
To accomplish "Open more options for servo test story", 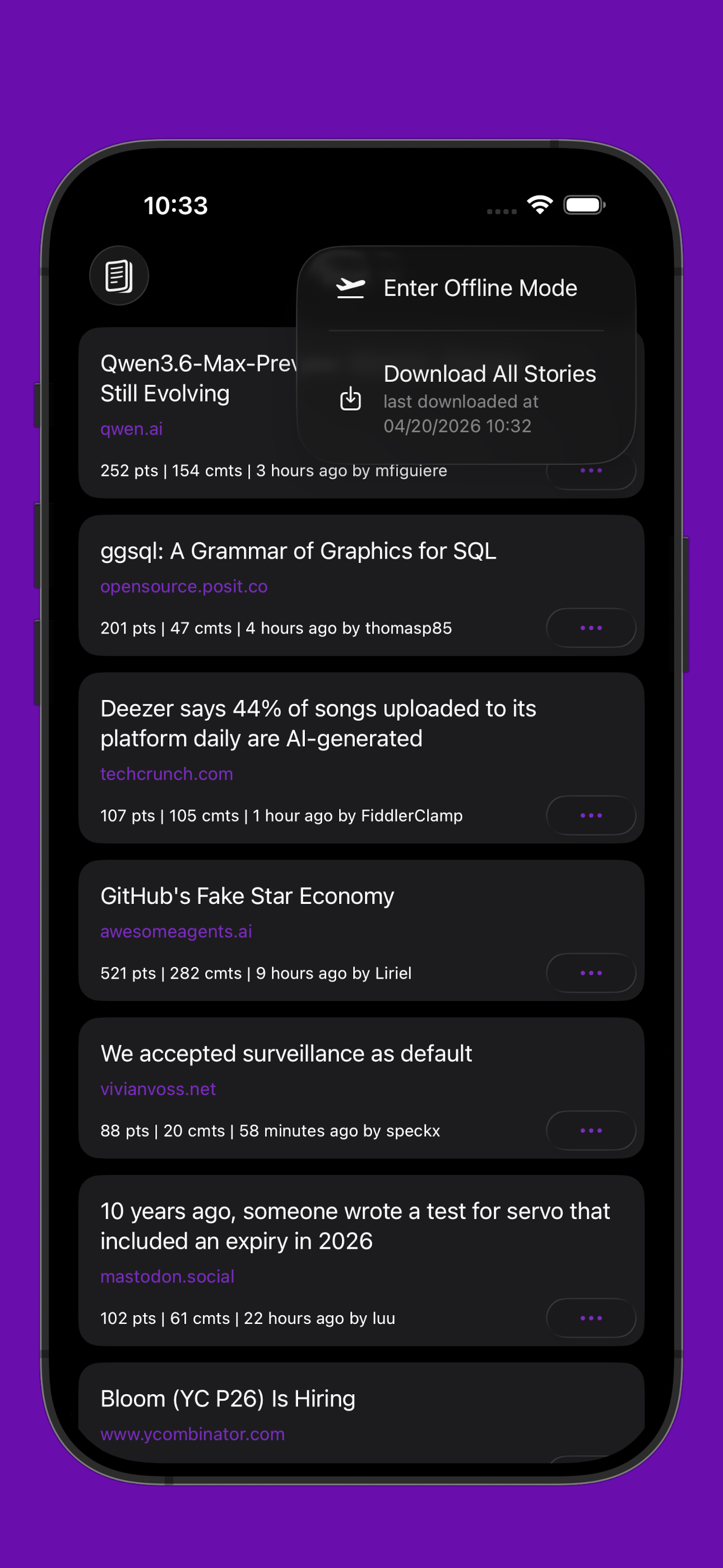I will point(590,1318).
